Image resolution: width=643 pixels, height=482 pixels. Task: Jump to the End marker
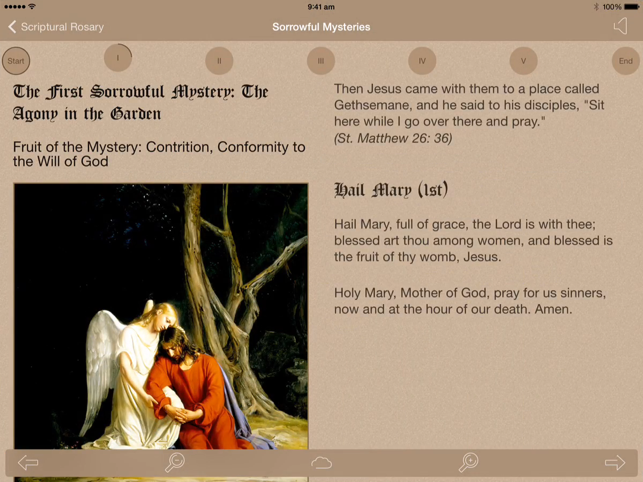point(625,61)
